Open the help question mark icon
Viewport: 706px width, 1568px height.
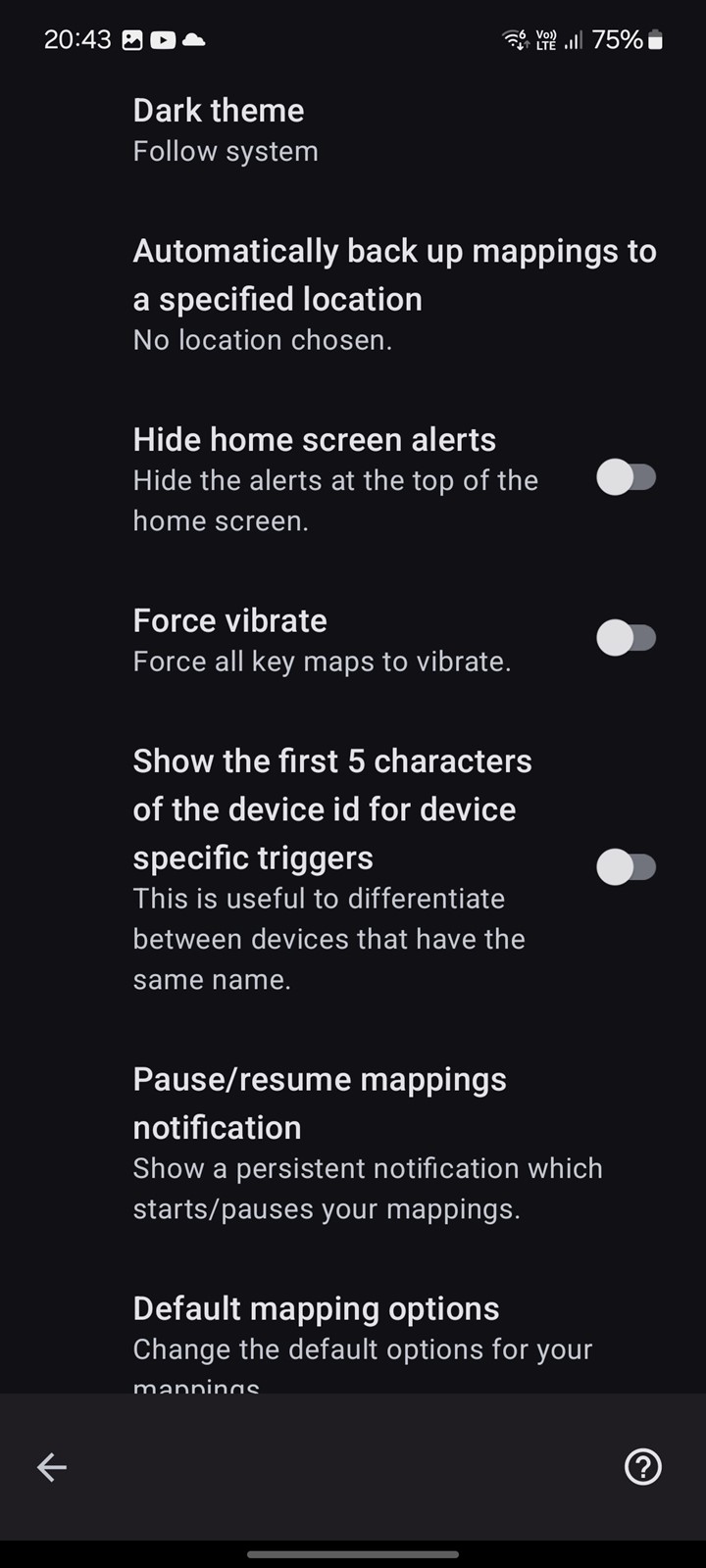point(643,1467)
